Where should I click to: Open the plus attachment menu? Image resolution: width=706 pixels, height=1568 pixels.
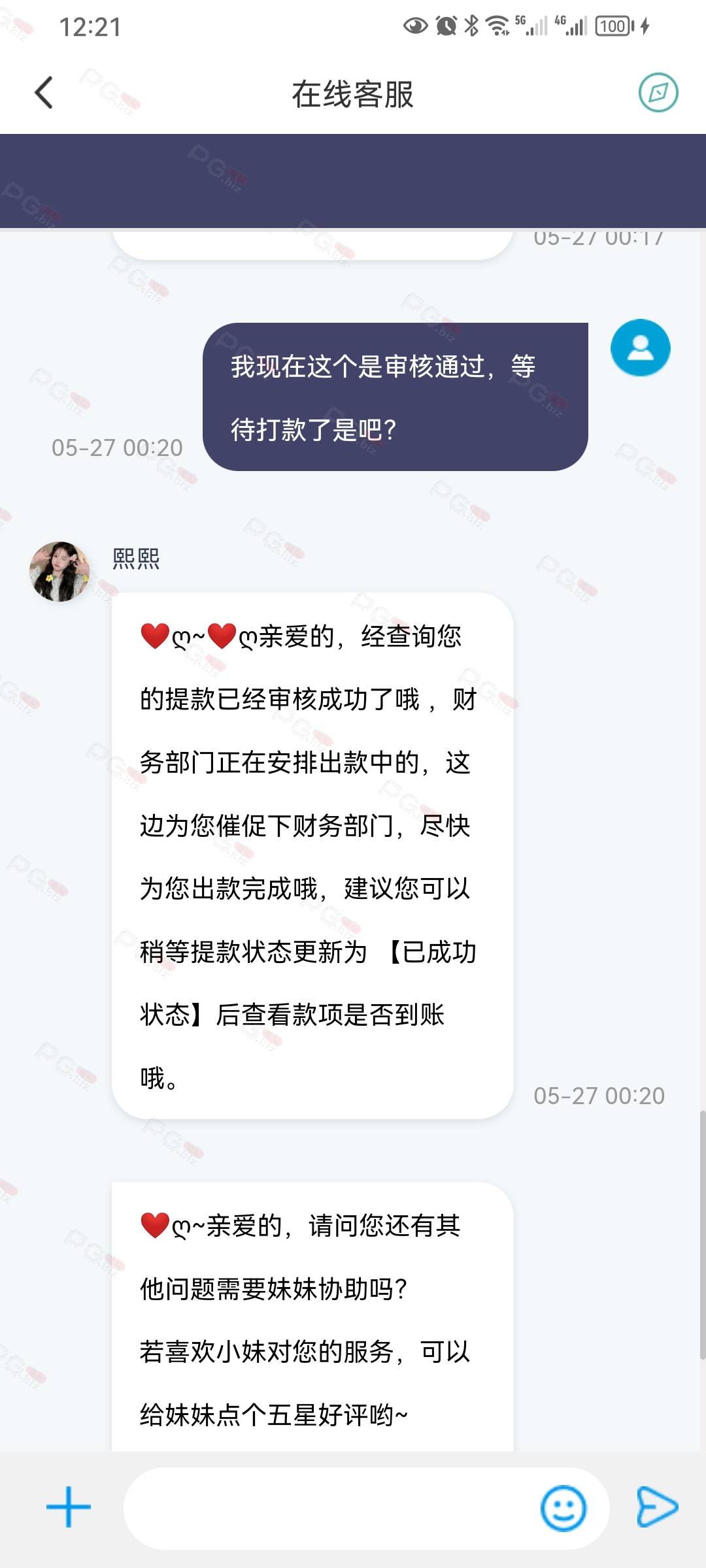click(x=69, y=1507)
